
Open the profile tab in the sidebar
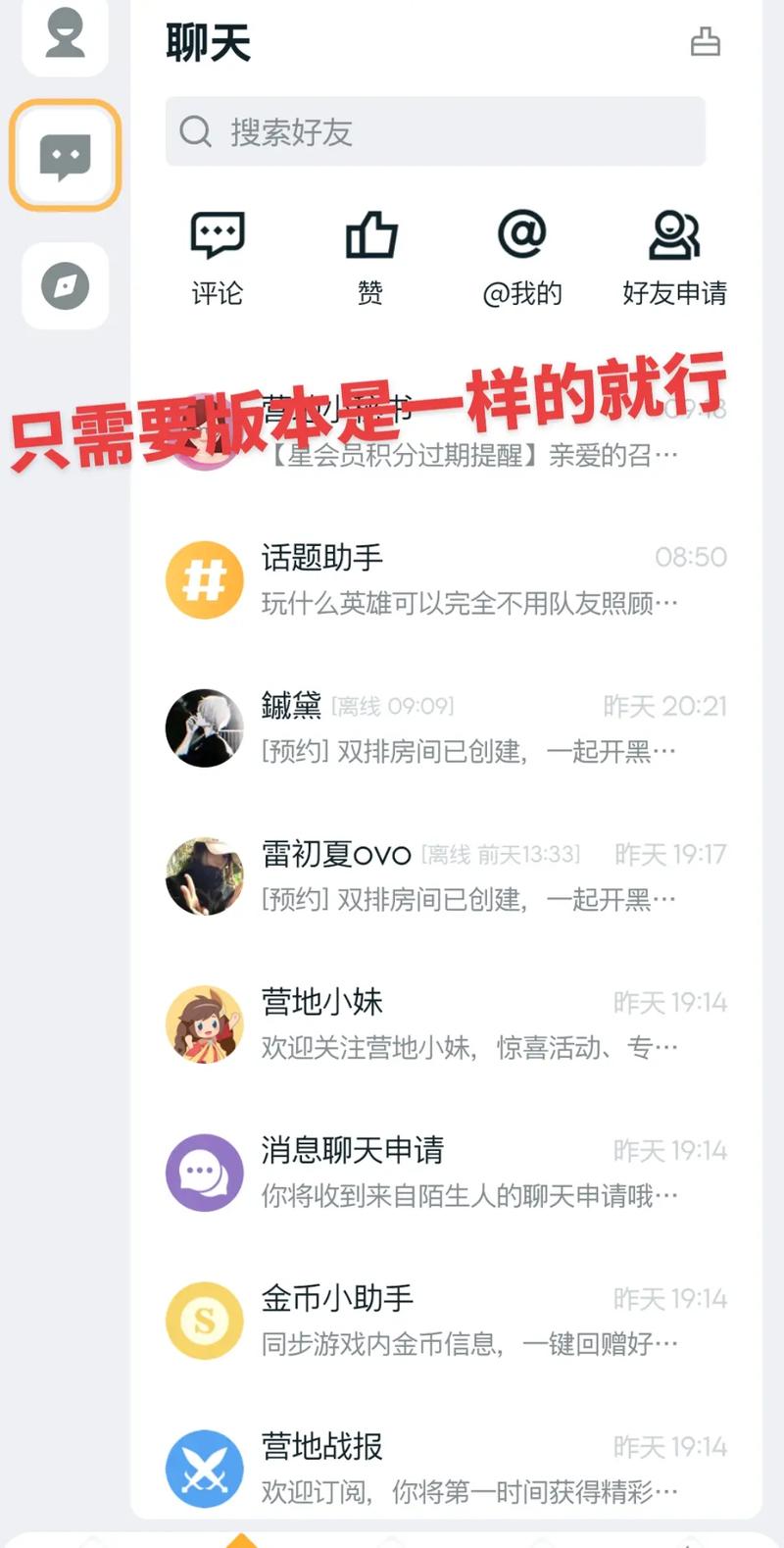coord(65,35)
